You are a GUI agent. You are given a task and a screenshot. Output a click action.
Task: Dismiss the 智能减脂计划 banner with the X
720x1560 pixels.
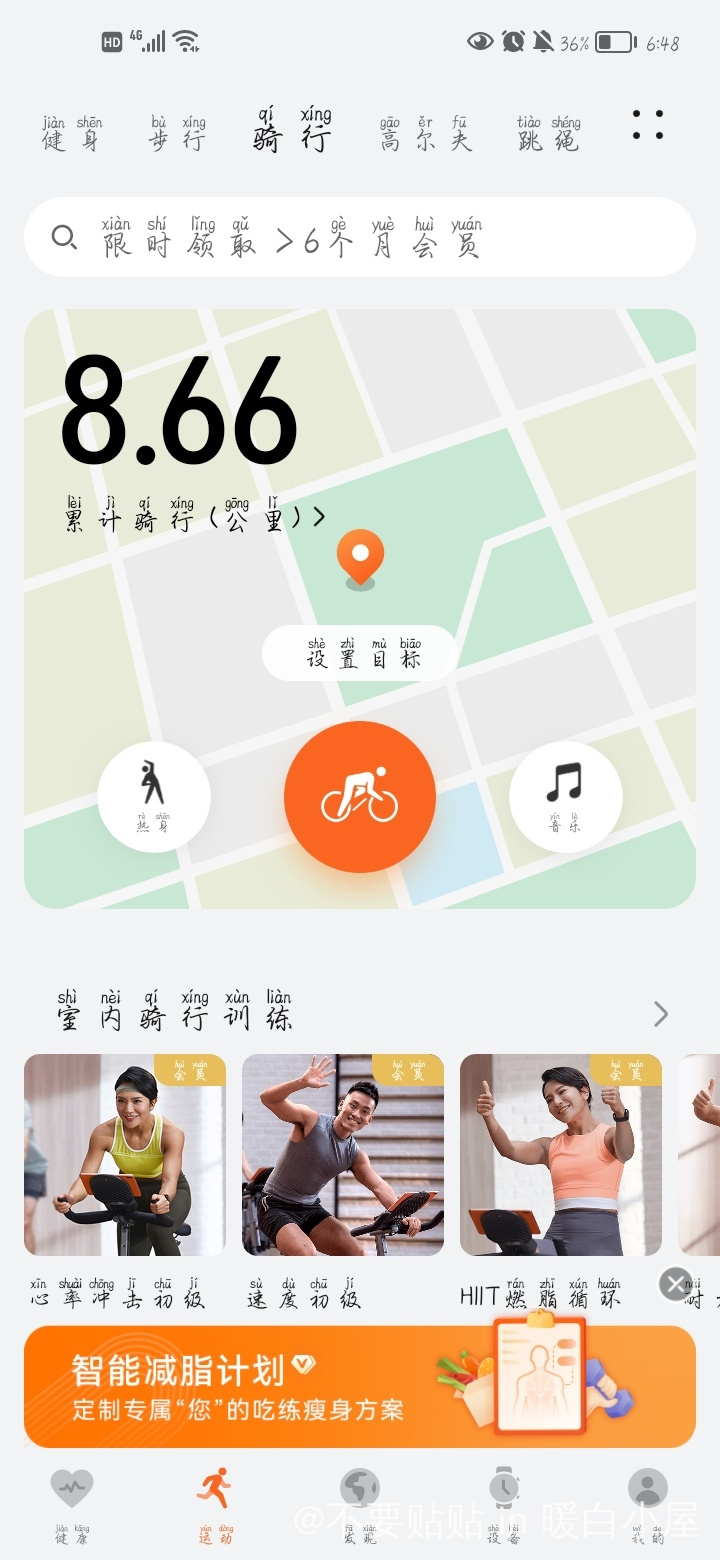[x=676, y=1283]
